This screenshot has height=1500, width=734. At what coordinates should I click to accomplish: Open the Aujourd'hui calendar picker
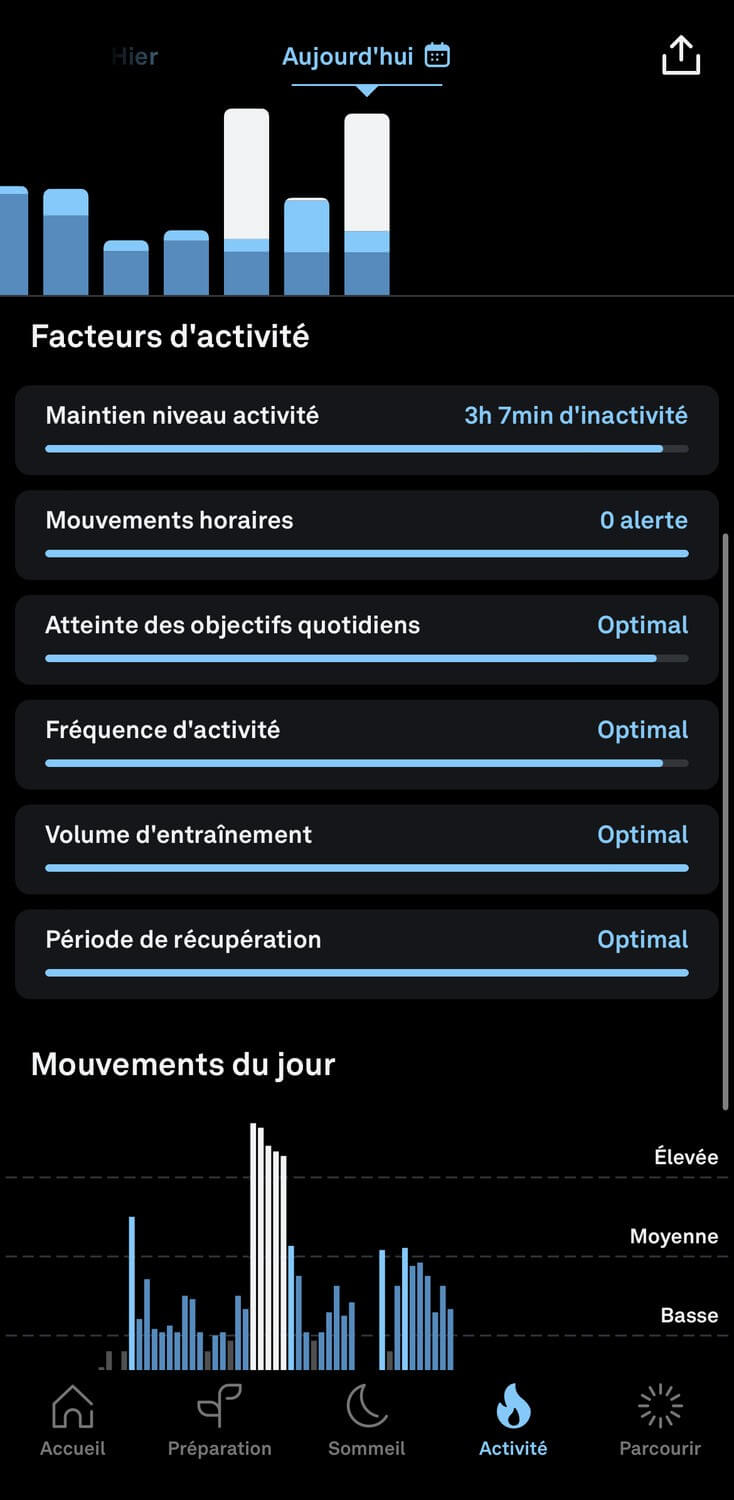click(x=437, y=56)
